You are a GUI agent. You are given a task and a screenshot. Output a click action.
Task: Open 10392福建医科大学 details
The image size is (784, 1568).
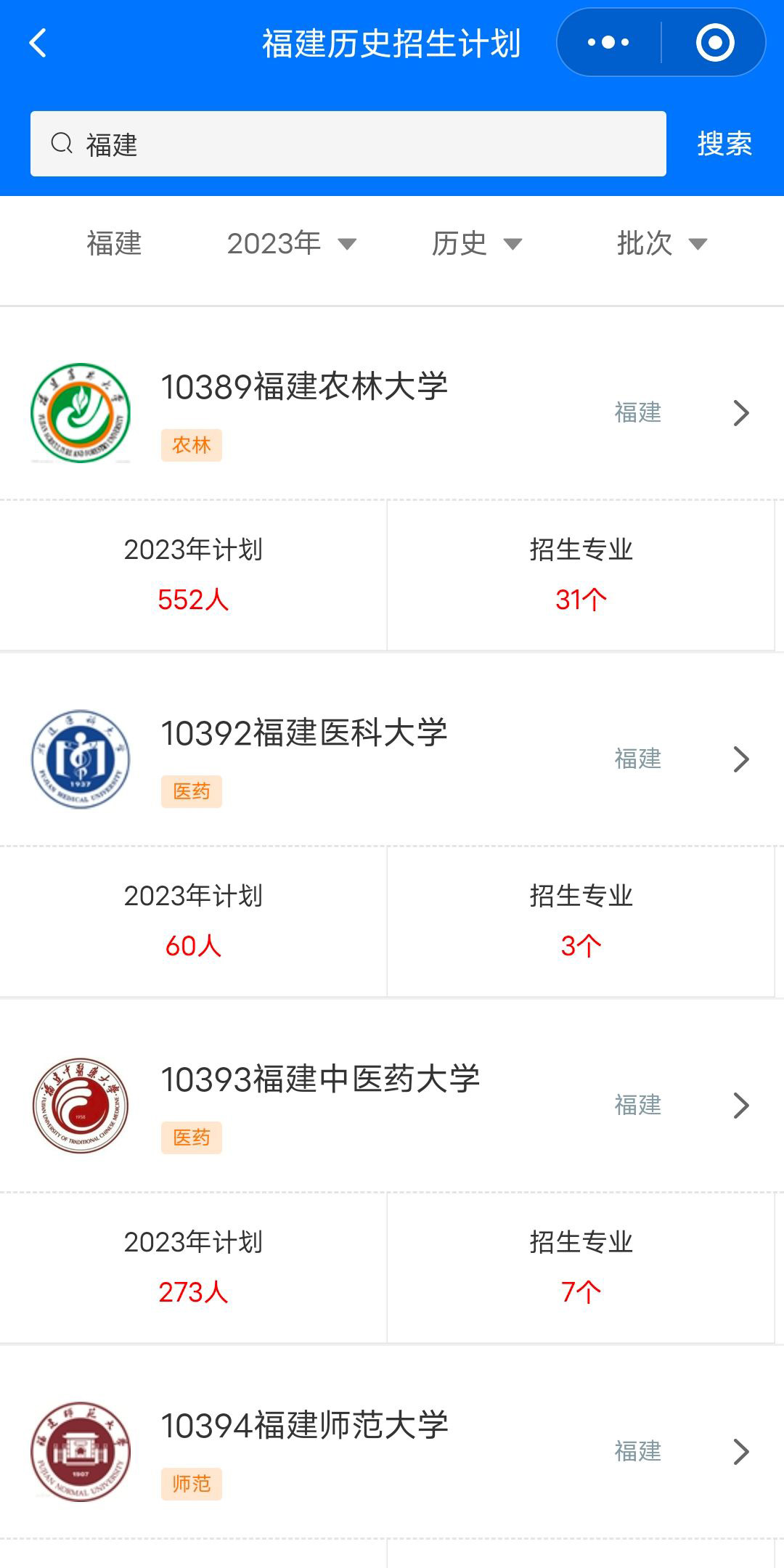click(392, 759)
